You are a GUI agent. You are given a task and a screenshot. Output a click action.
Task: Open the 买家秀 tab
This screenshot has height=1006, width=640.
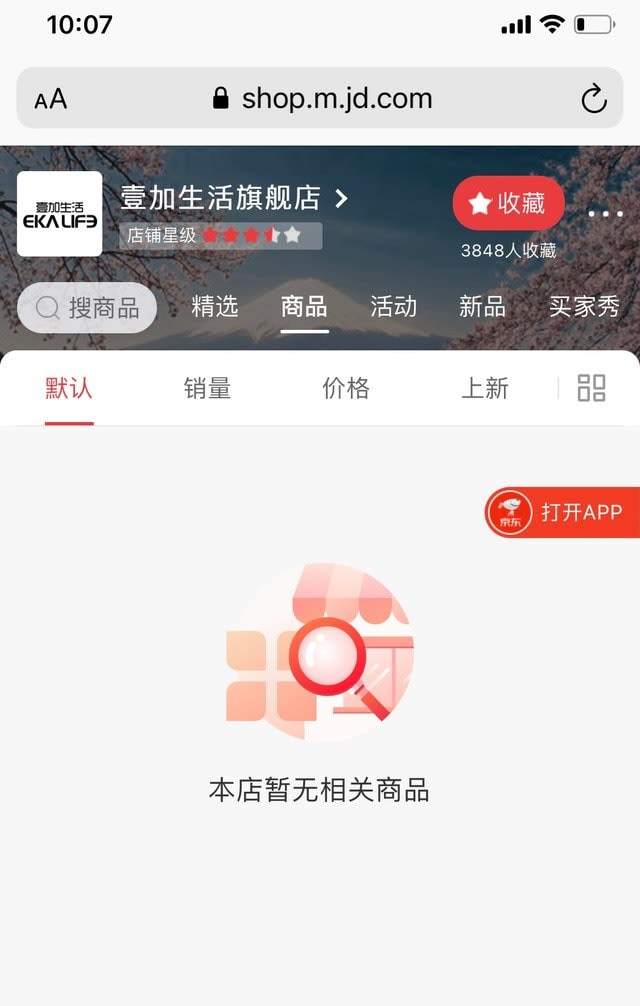click(x=584, y=307)
